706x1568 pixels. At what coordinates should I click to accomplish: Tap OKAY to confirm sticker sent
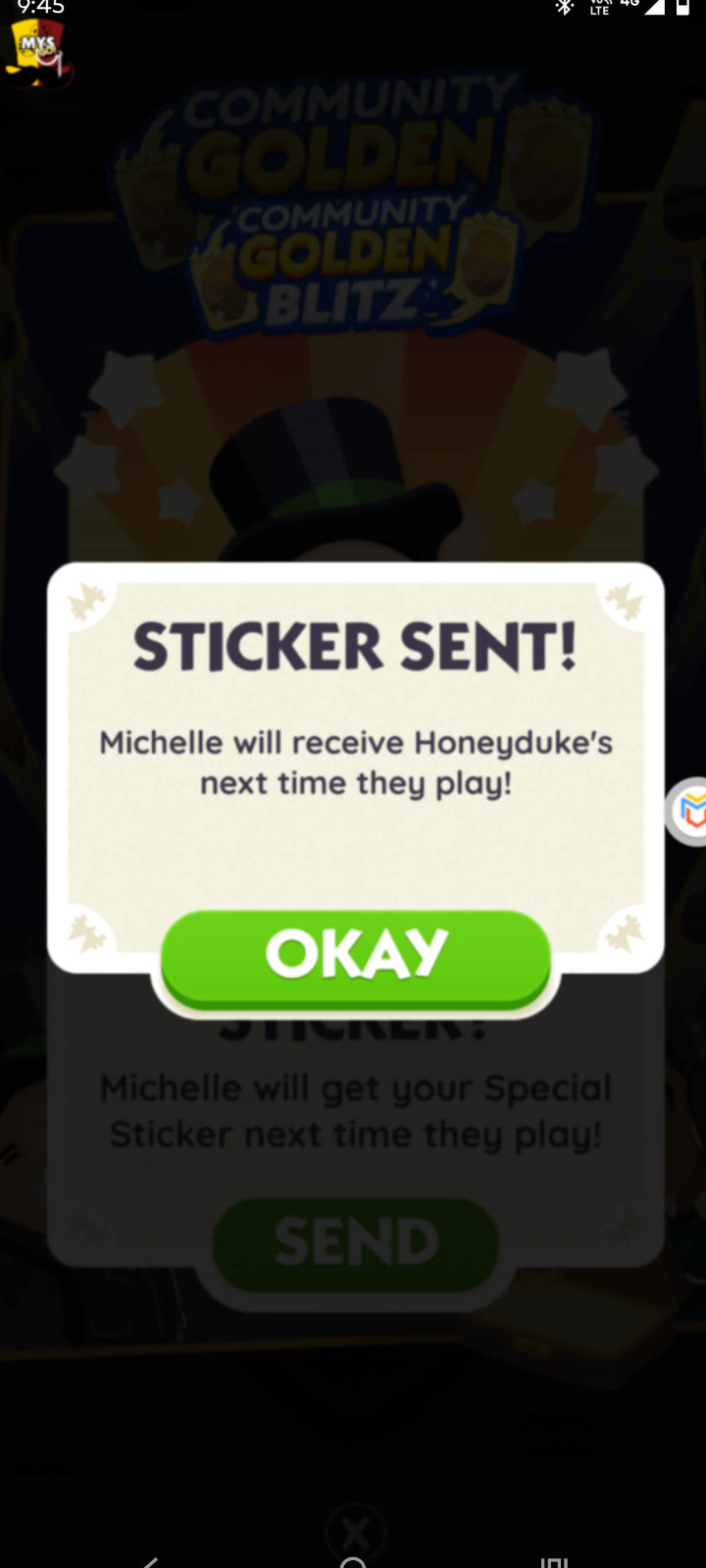point(355,955)
